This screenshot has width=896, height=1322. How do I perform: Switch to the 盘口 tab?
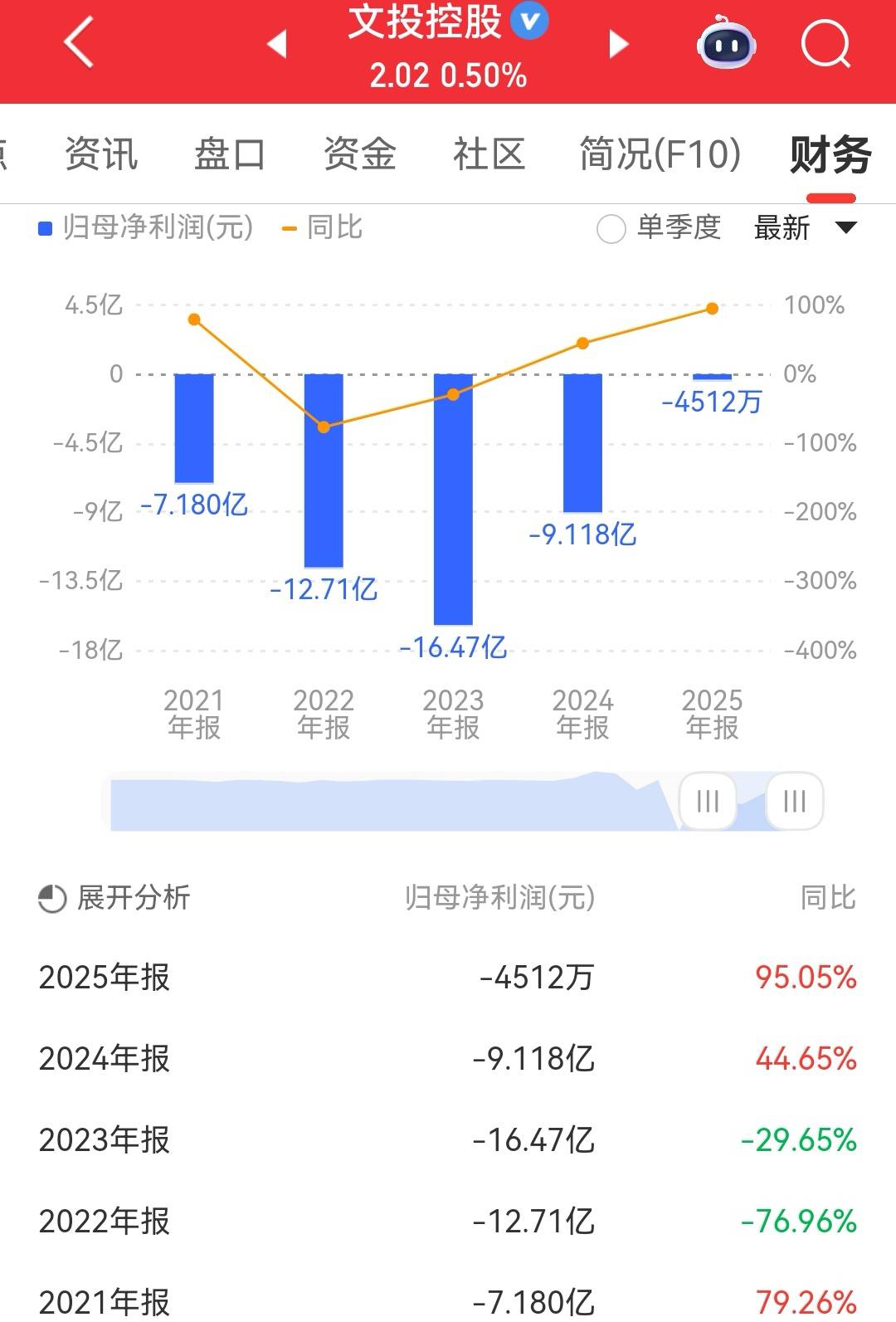[230, 154]
